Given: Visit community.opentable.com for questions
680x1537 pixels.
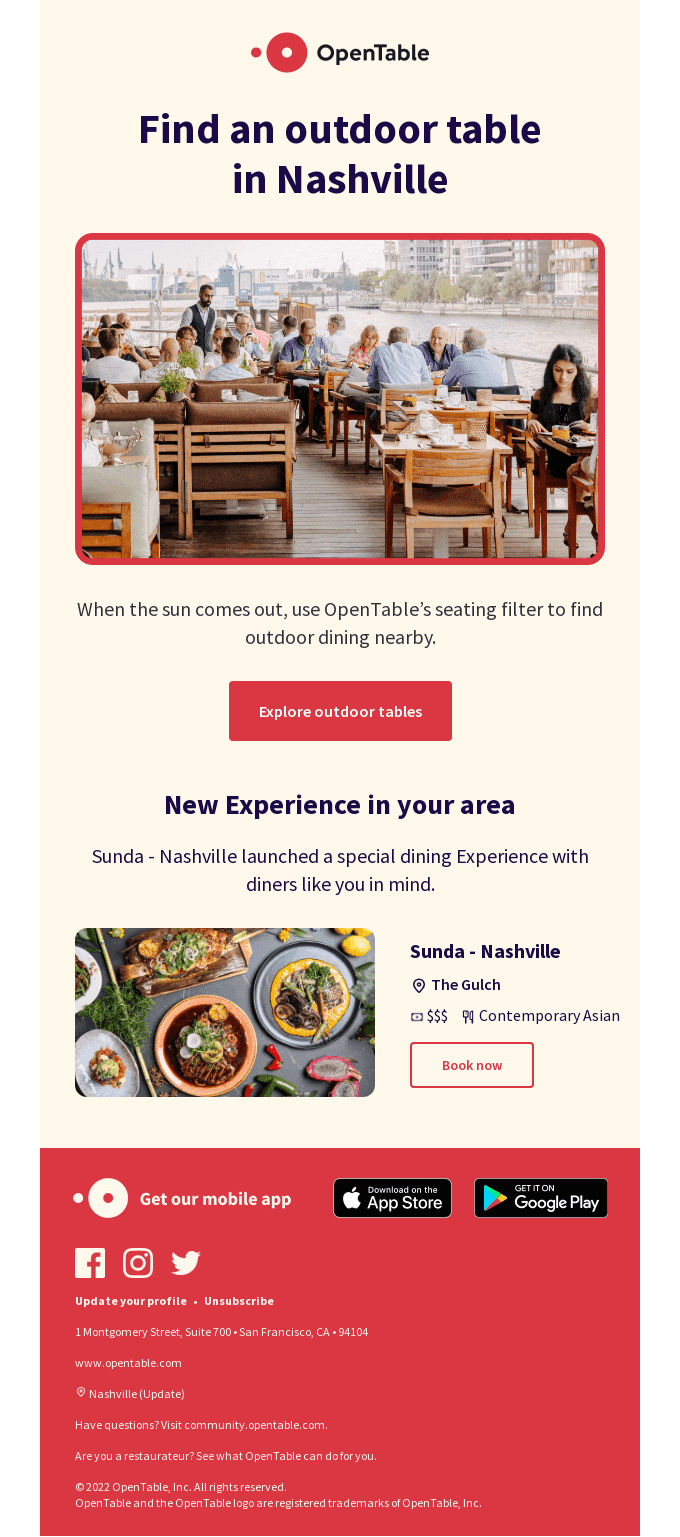Looking at the screenshot, I should click(255, 1425).
